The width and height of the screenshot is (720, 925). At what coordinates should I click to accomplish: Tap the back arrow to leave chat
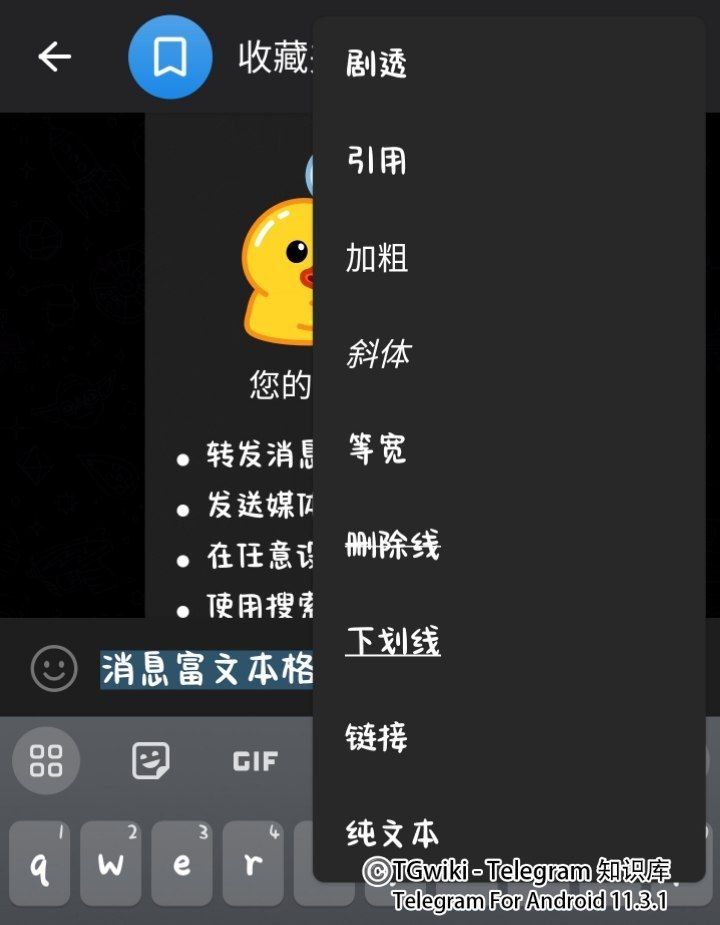(x=55, y=57)
